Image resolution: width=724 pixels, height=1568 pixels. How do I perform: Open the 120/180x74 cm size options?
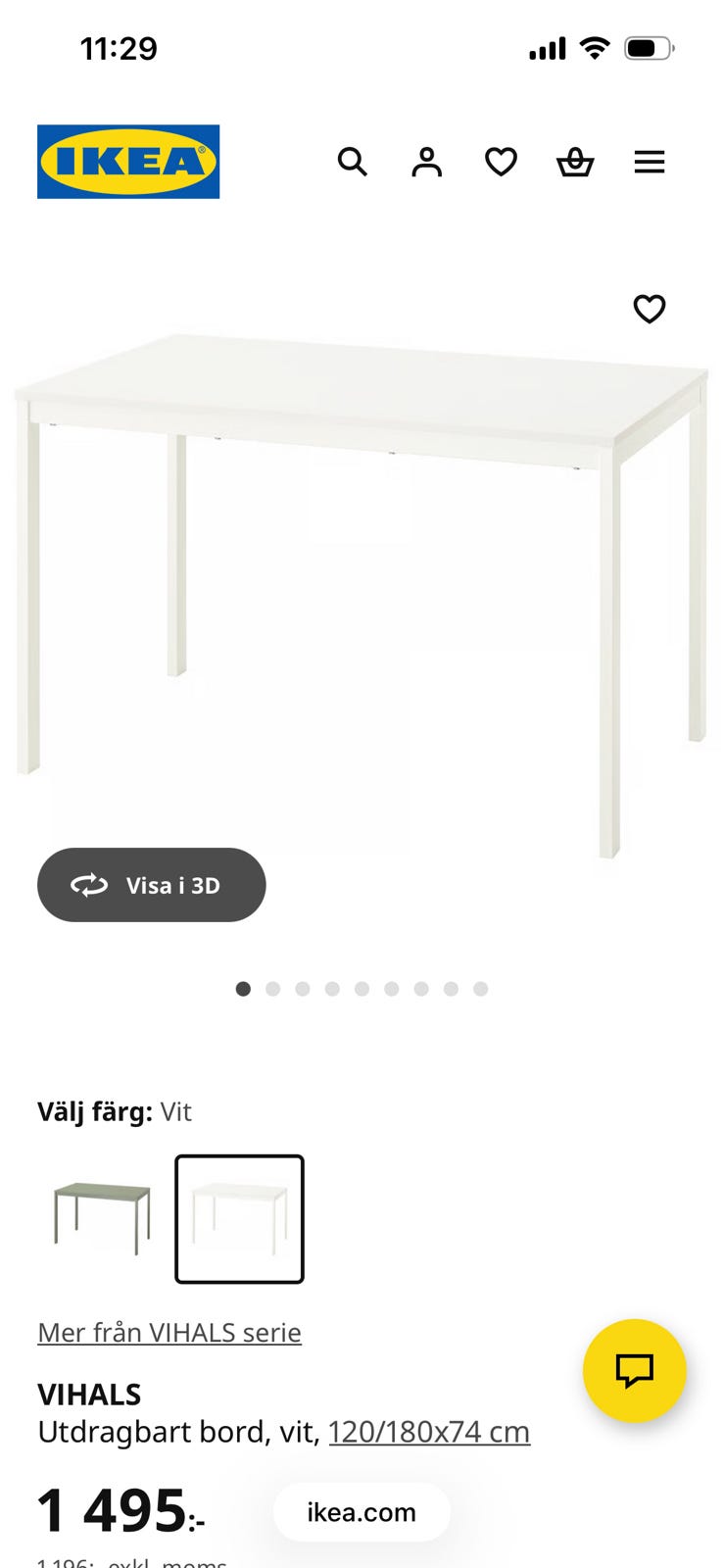click(429, 1431)
